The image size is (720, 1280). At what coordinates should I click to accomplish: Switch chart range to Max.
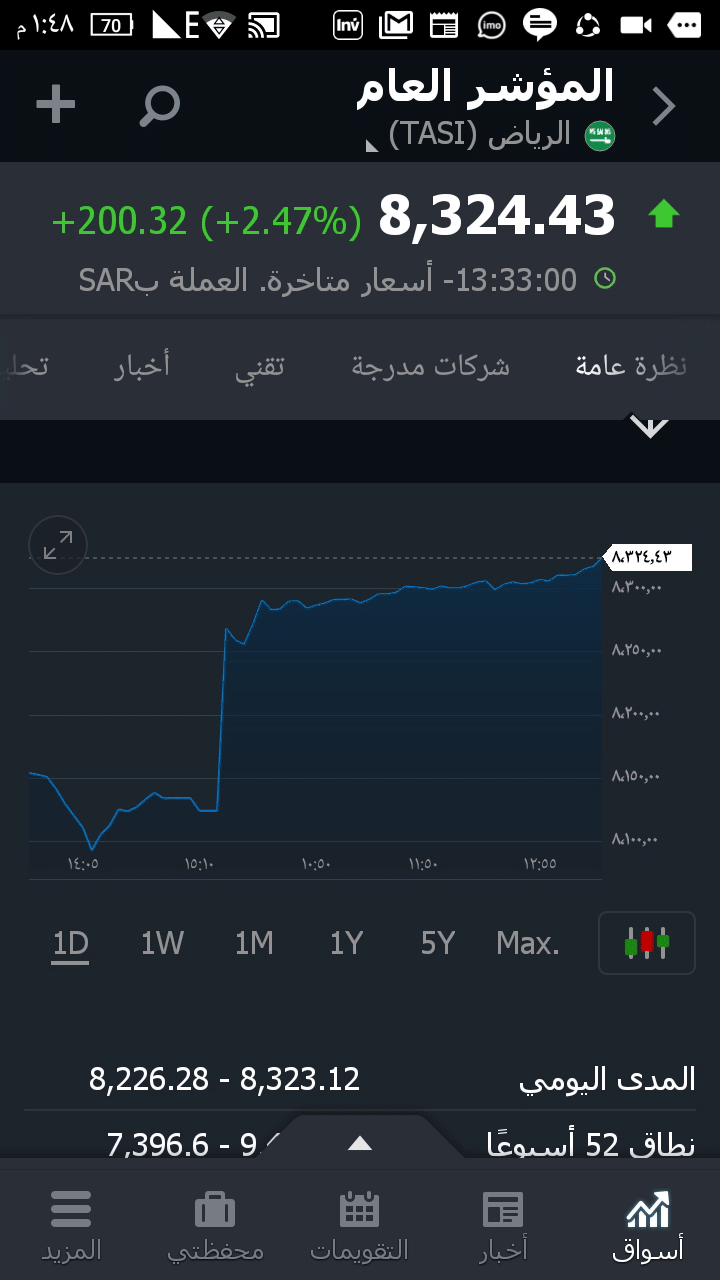point(527,943)
